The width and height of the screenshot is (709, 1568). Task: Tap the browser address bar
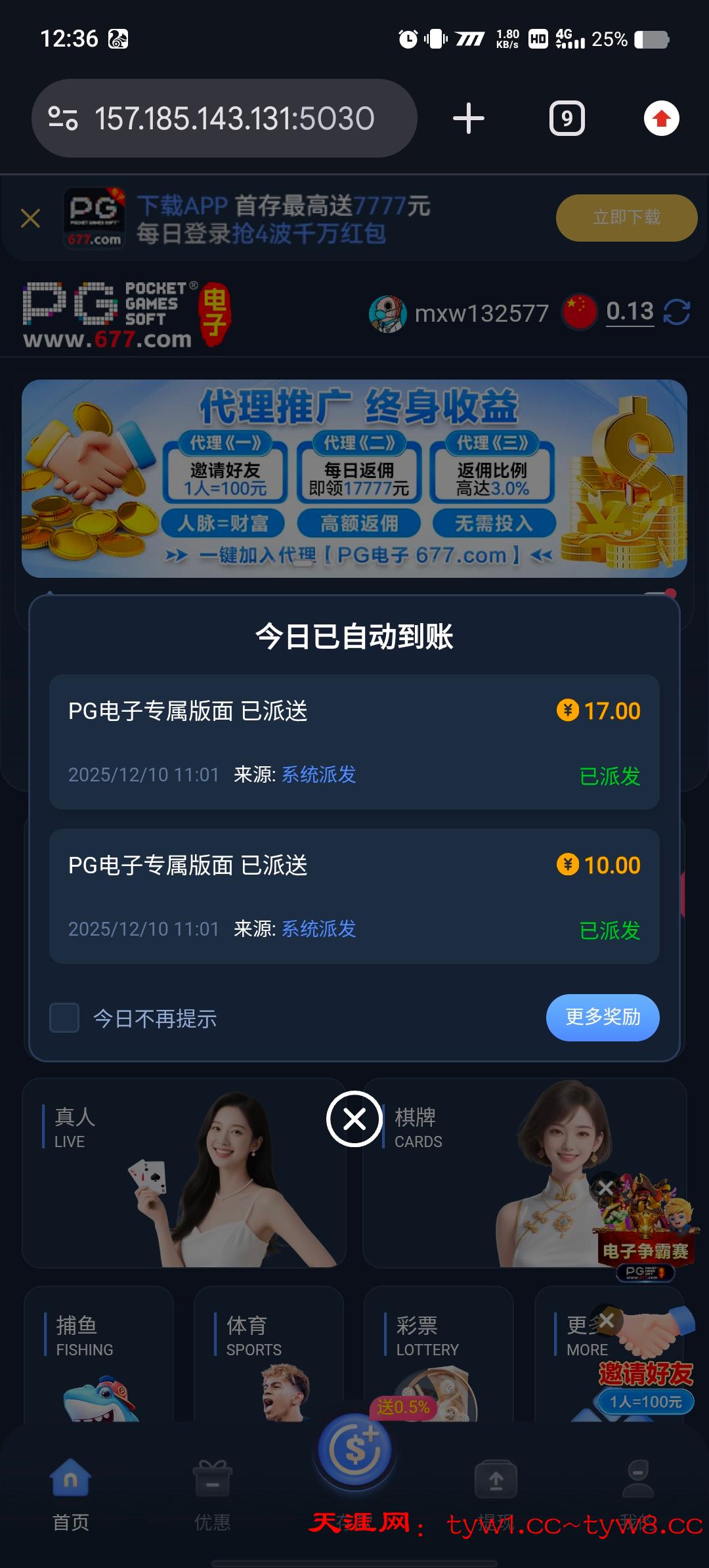tap(223, 119)
